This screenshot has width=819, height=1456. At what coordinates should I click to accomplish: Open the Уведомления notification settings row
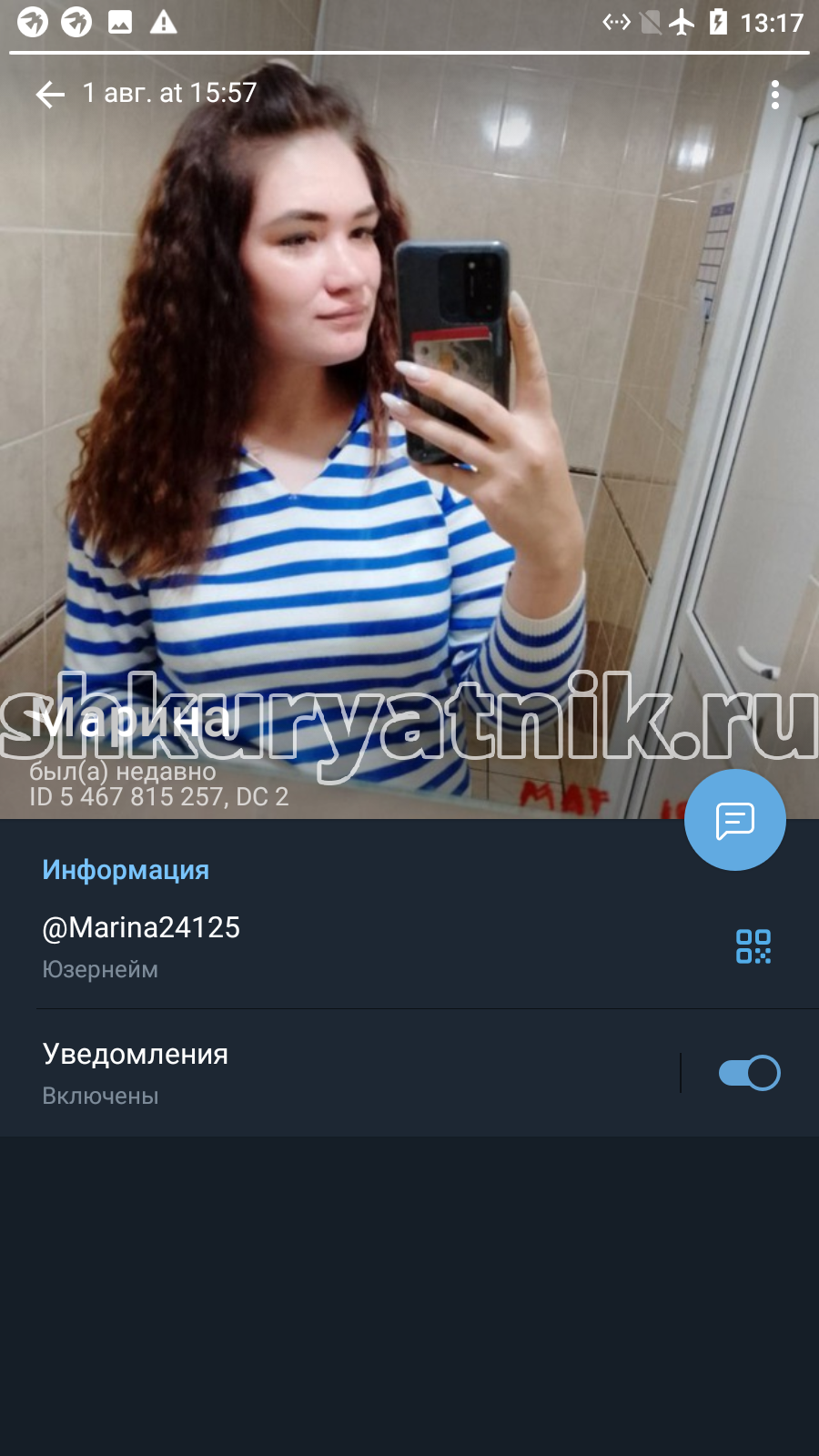[x=339, y=1073]
